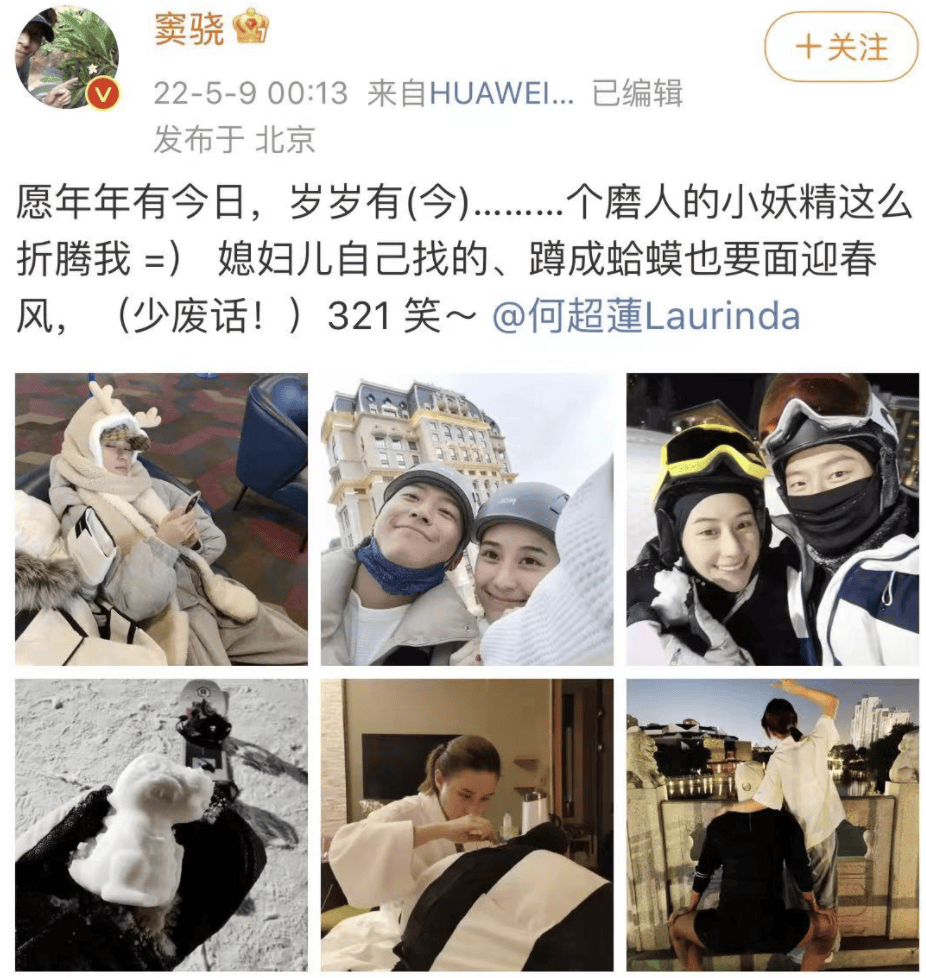View the snow sculpture photo

[x=161, y=824]
